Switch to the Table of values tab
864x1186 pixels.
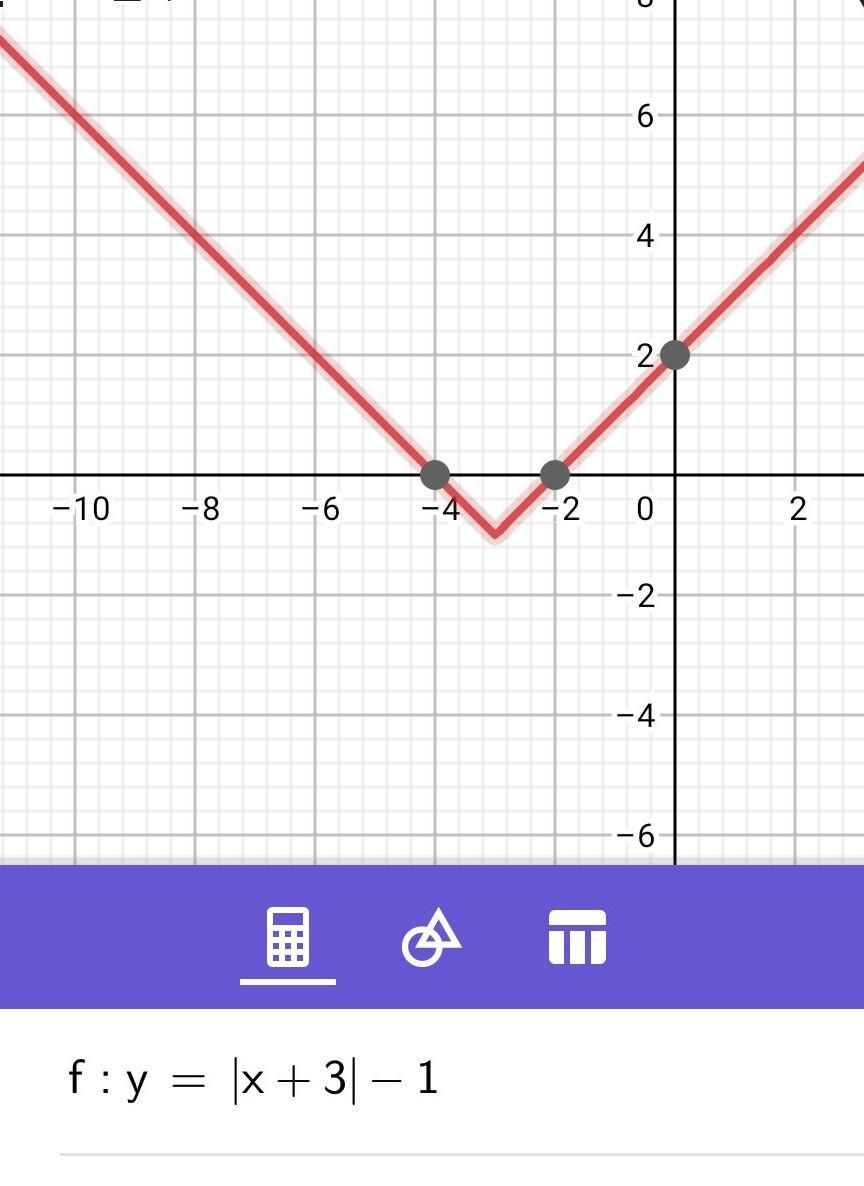(577, 938)
